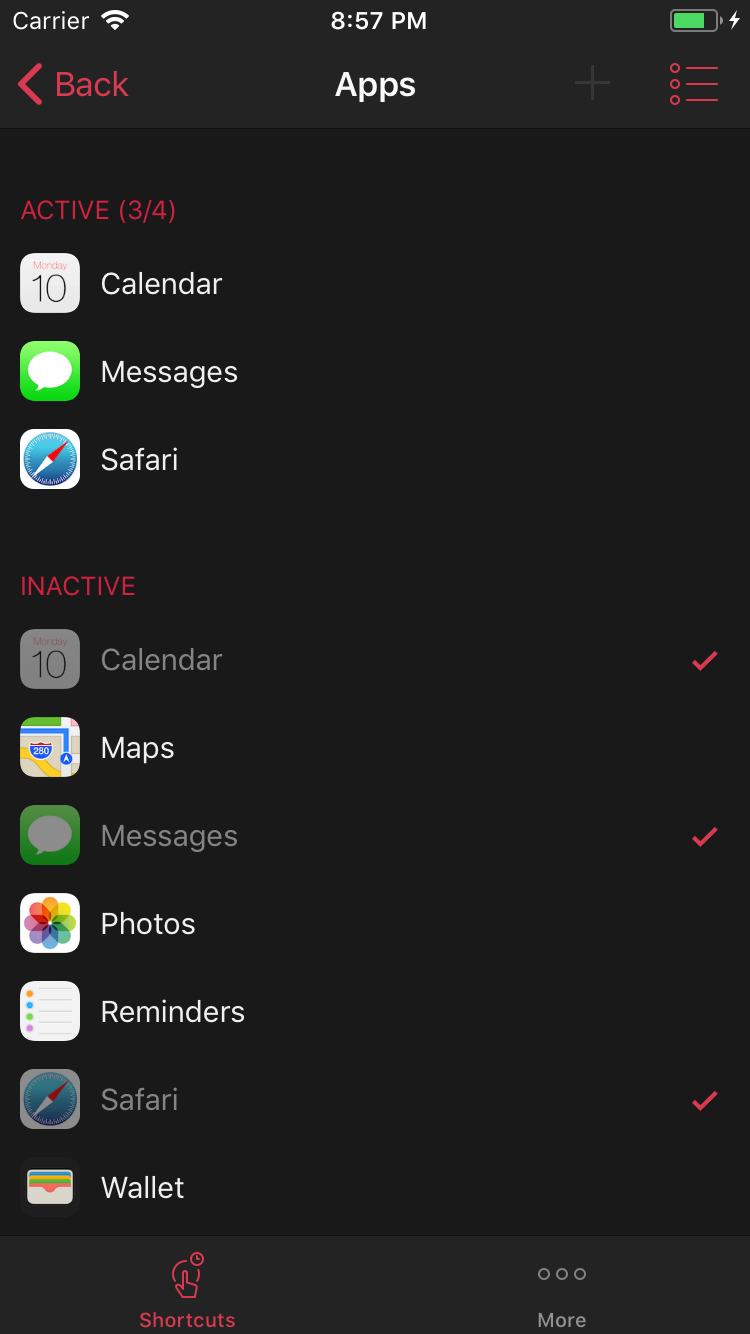Open the list edit icon in top bar
This screenshot has width=750, height=1334.
coord(694,84)
